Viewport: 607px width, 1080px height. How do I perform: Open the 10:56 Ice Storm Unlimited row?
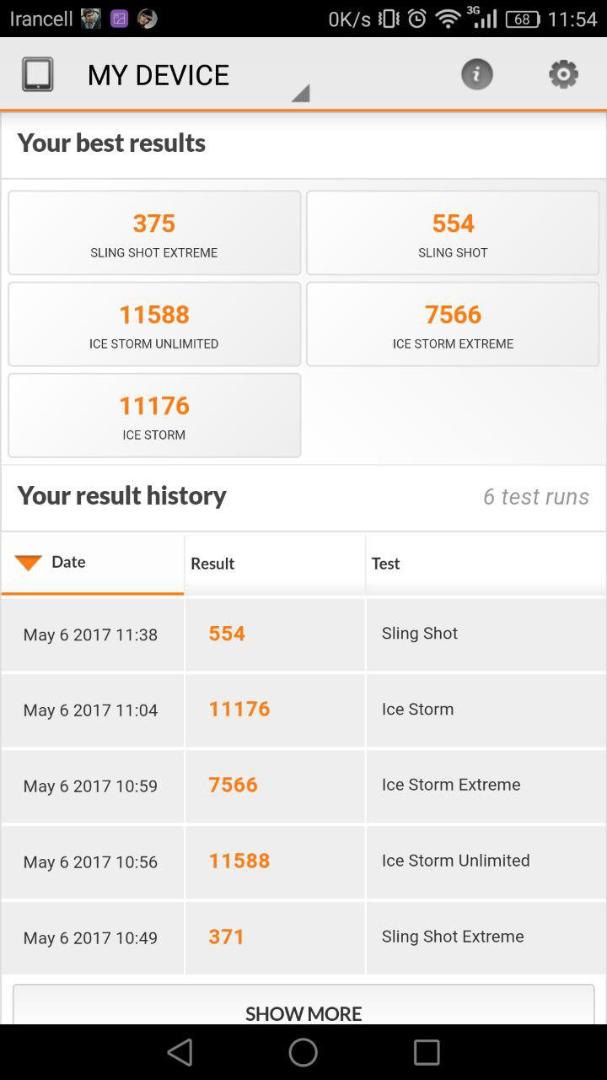coord(303,862)
